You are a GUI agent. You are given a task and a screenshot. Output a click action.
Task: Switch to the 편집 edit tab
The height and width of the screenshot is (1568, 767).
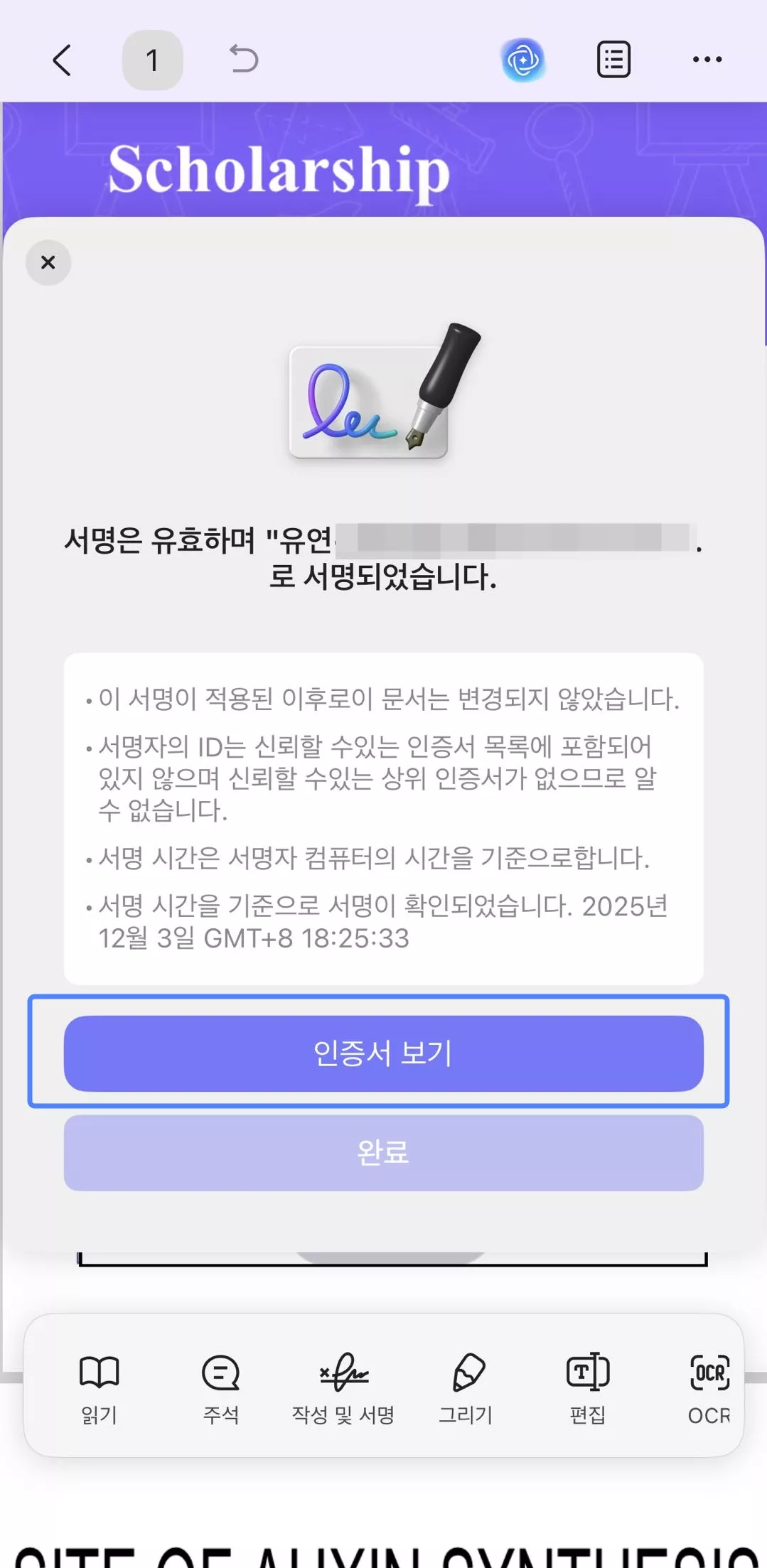(x=586, y=1387)
